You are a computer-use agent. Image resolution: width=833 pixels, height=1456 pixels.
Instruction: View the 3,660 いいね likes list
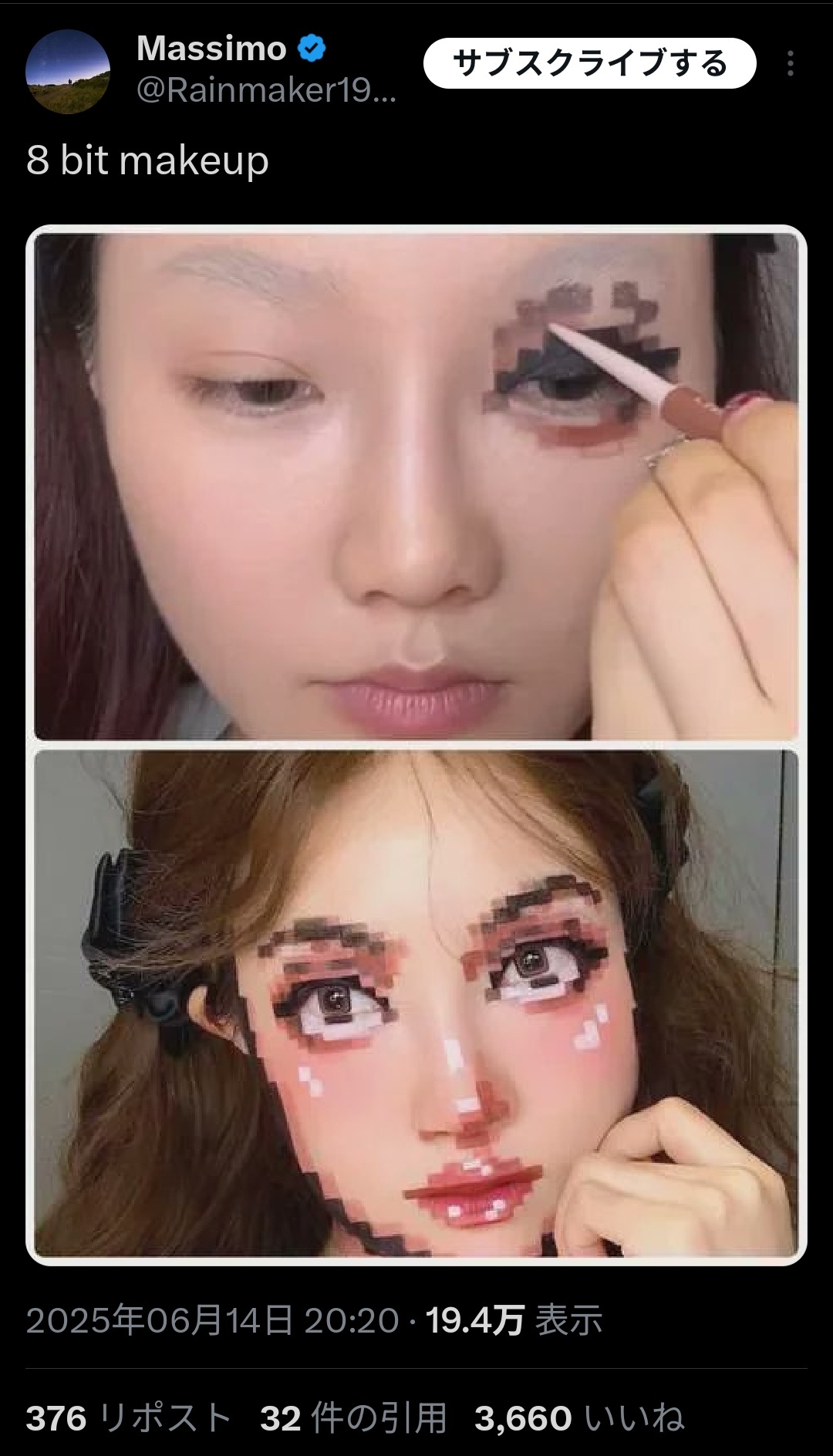tap(579, 1418)
